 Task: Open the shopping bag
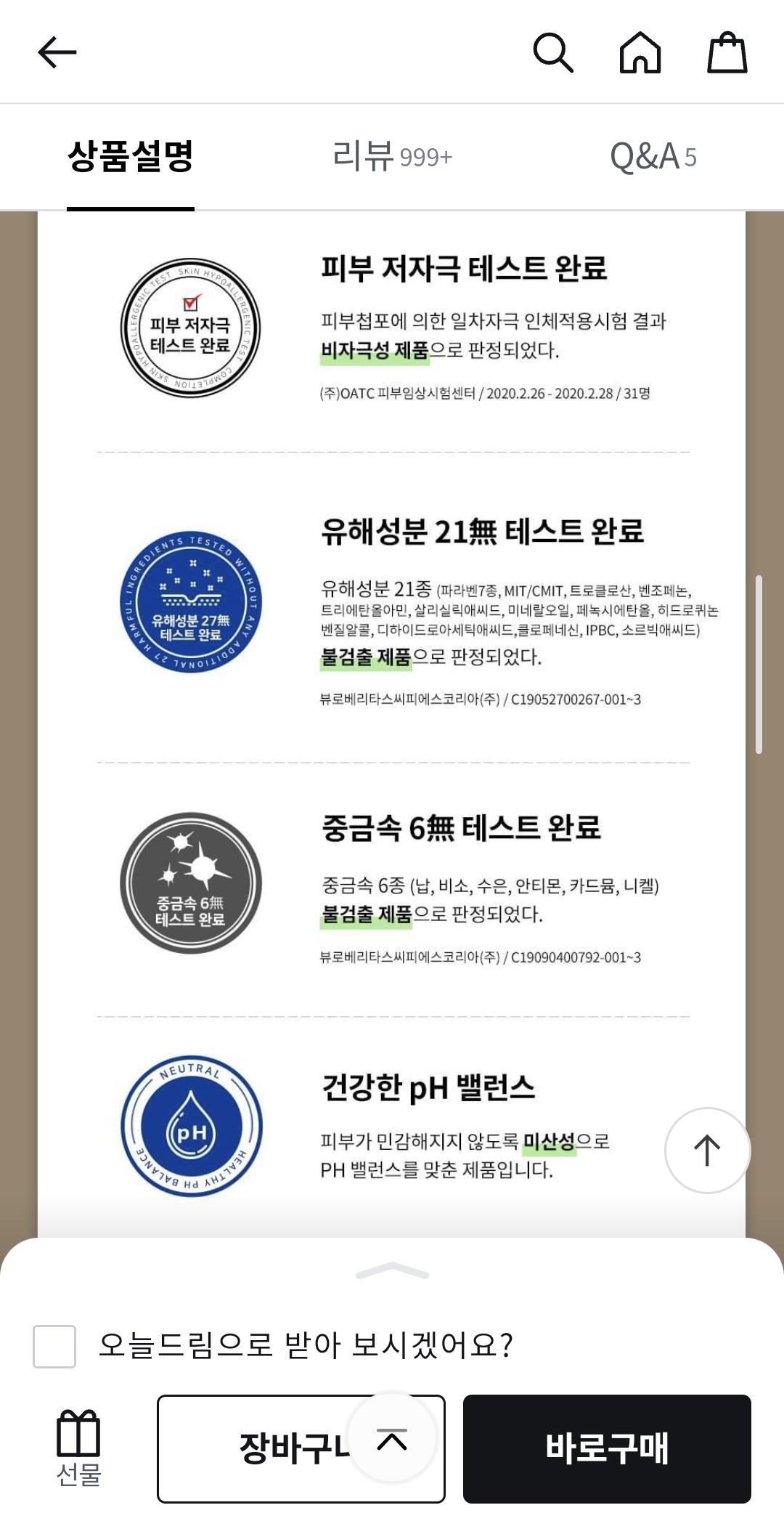click(x=727, y=52)
